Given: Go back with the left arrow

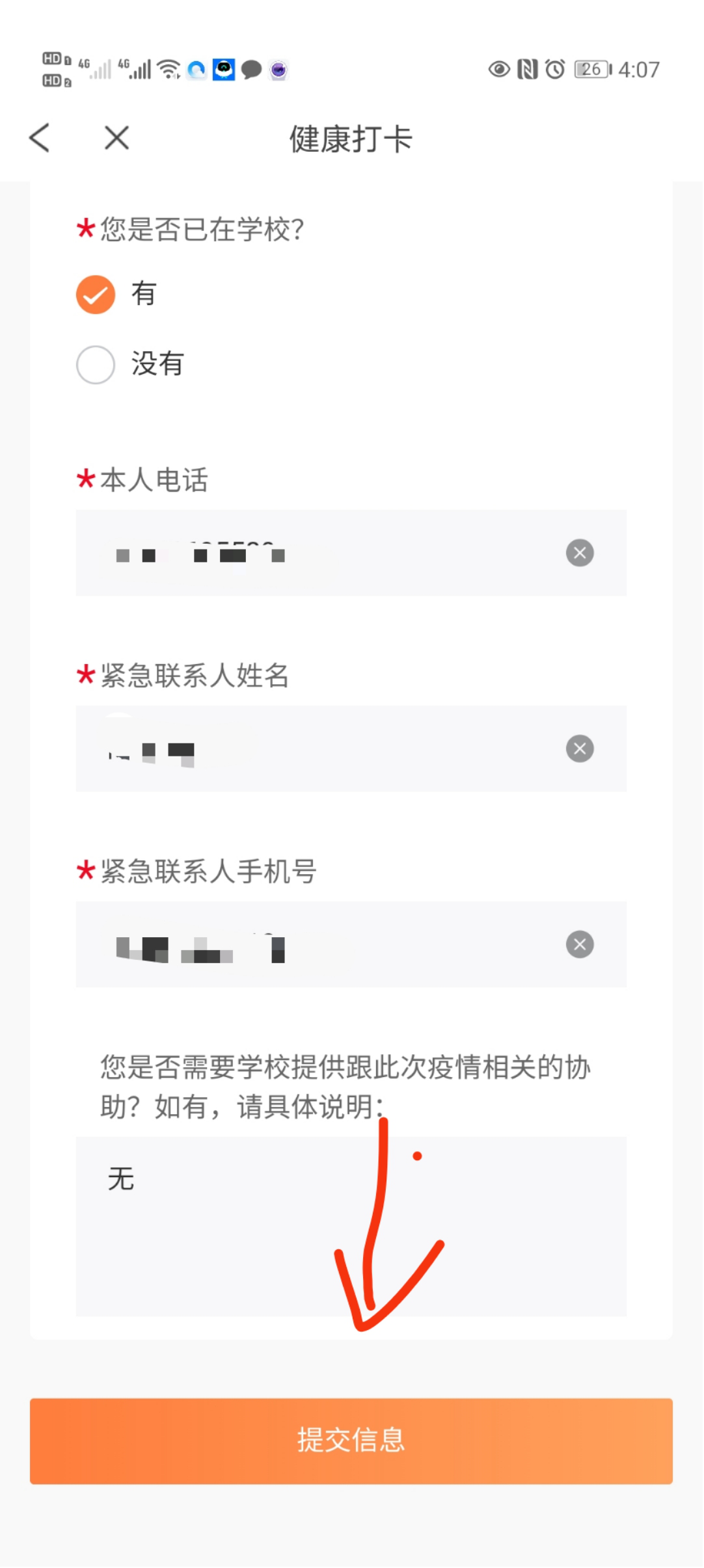Looking at the screenshot, I should point(40,138).
